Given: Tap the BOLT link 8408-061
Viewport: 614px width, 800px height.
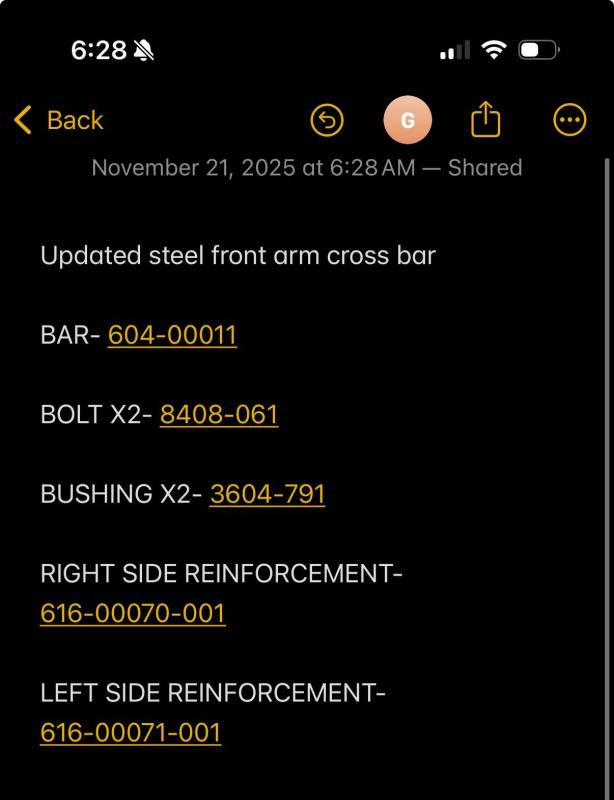Looking at the screenshot, I should click(x=219, y=415).
